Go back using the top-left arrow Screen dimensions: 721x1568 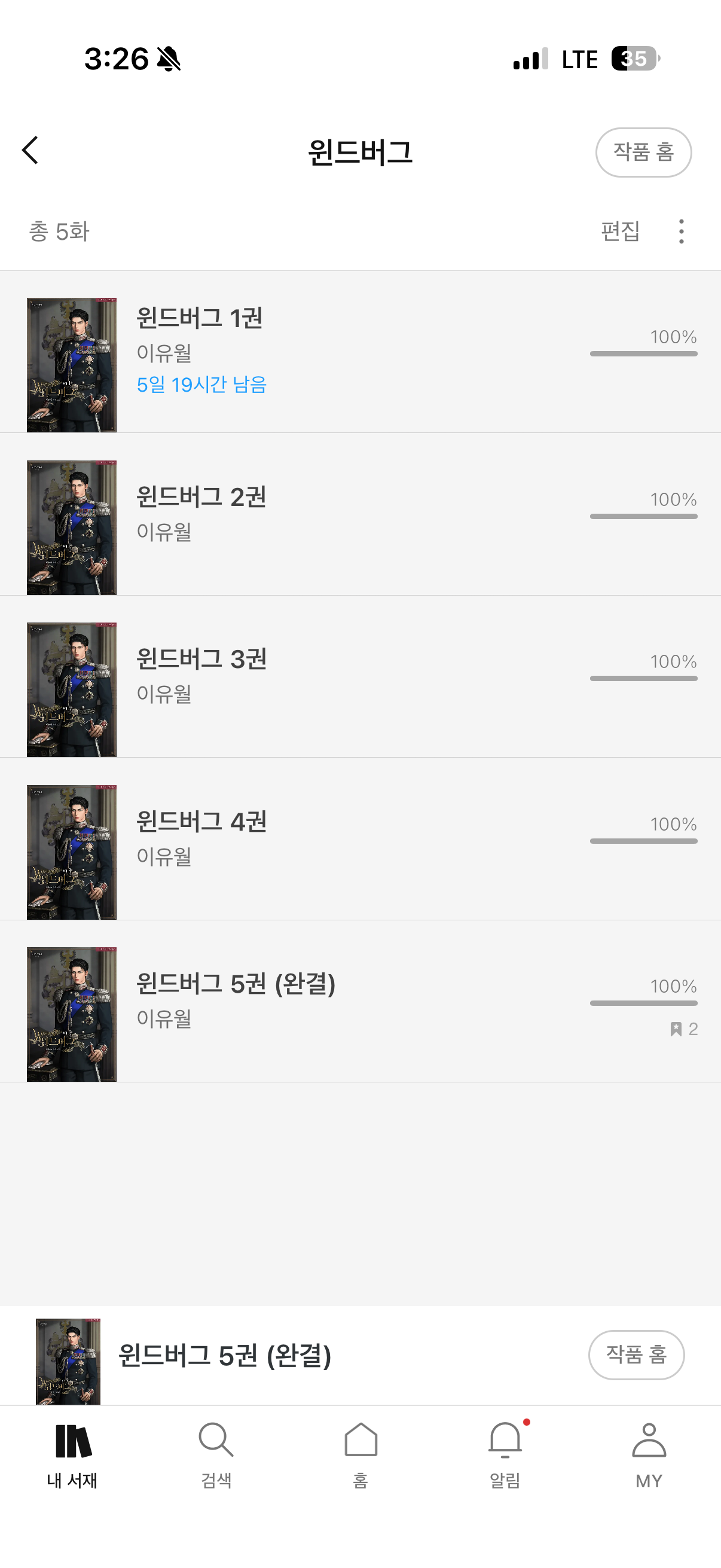click(30, 150)
